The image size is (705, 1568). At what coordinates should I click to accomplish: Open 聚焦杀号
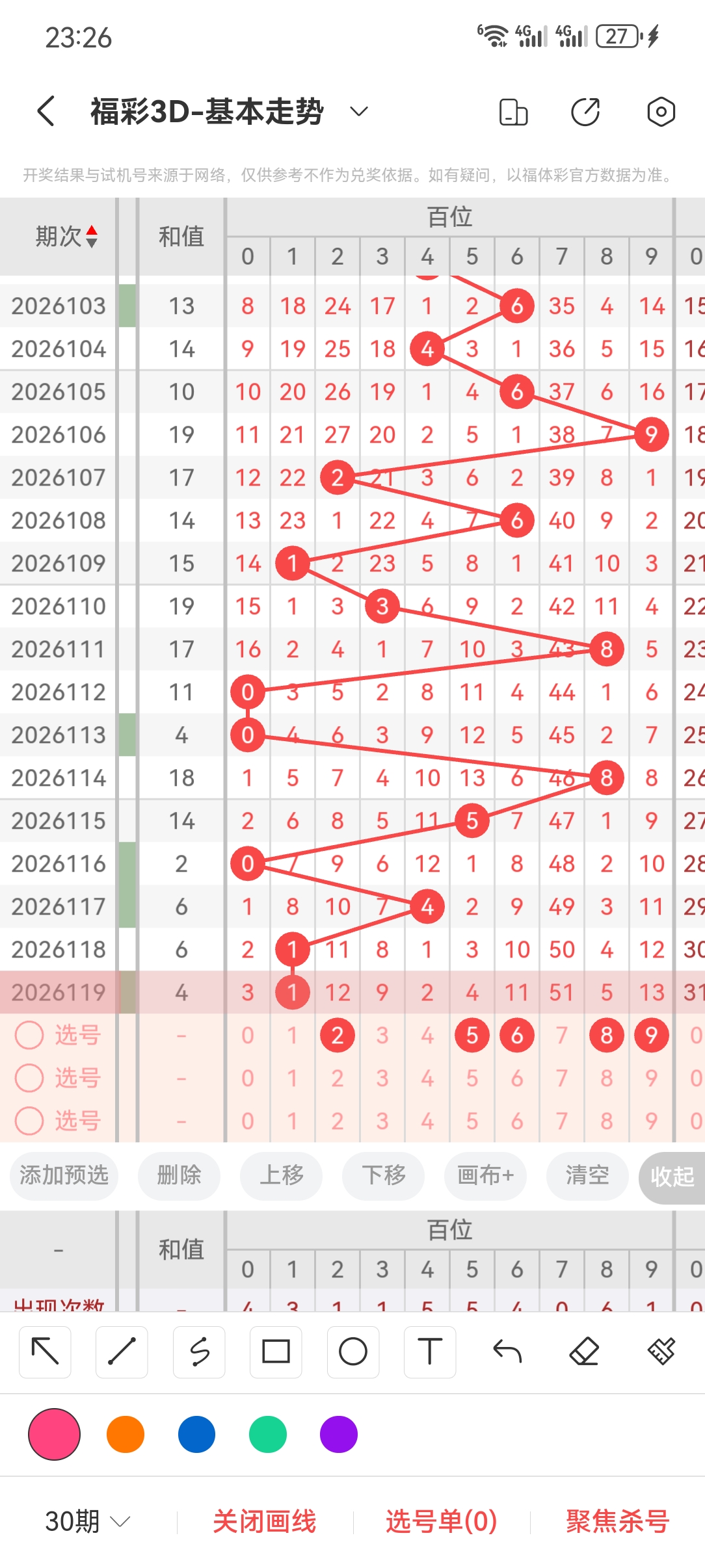point(618,1522)
